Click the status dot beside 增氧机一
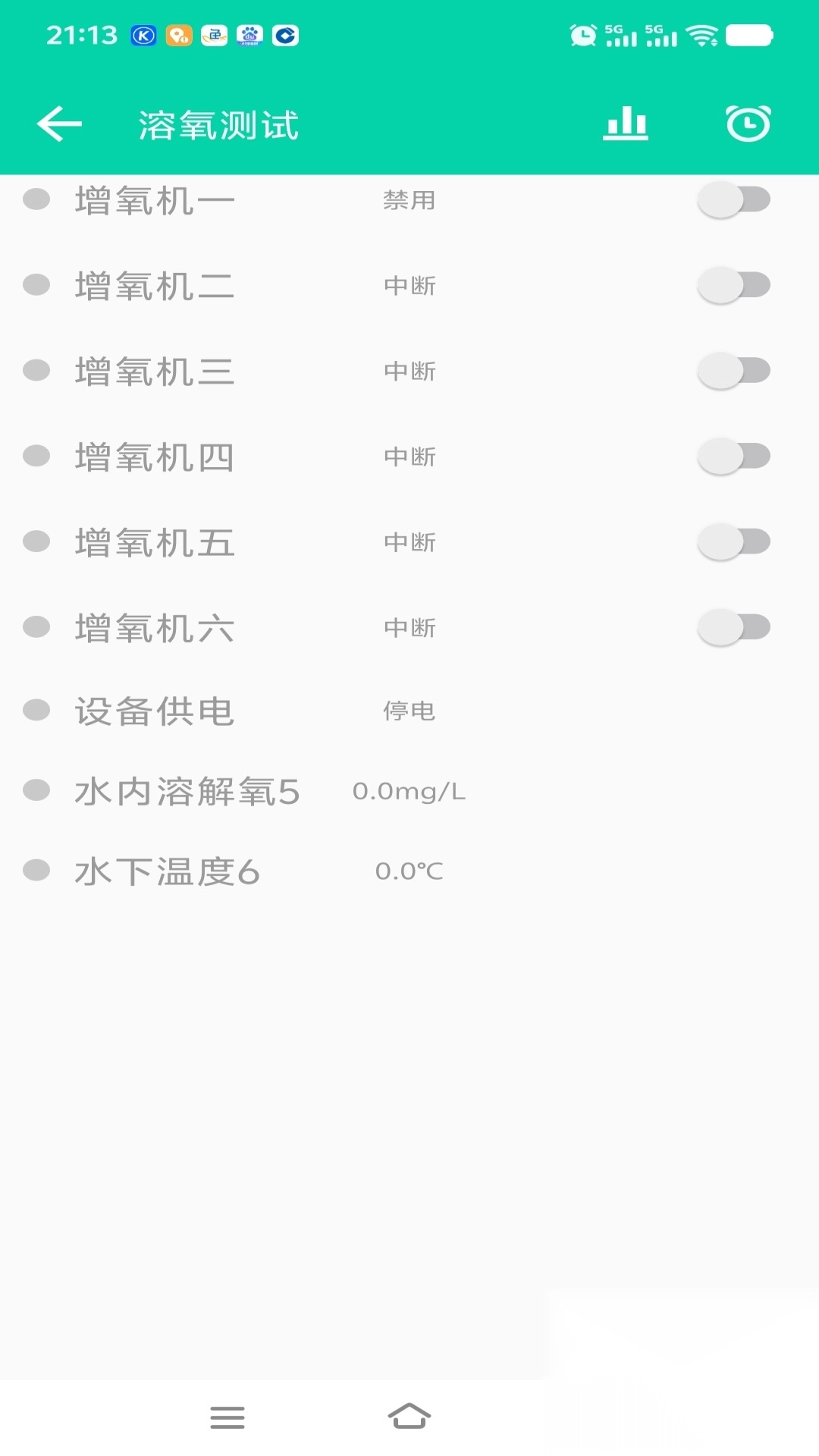This screenshot has width=819, height=1456. (x=36, y=199)
